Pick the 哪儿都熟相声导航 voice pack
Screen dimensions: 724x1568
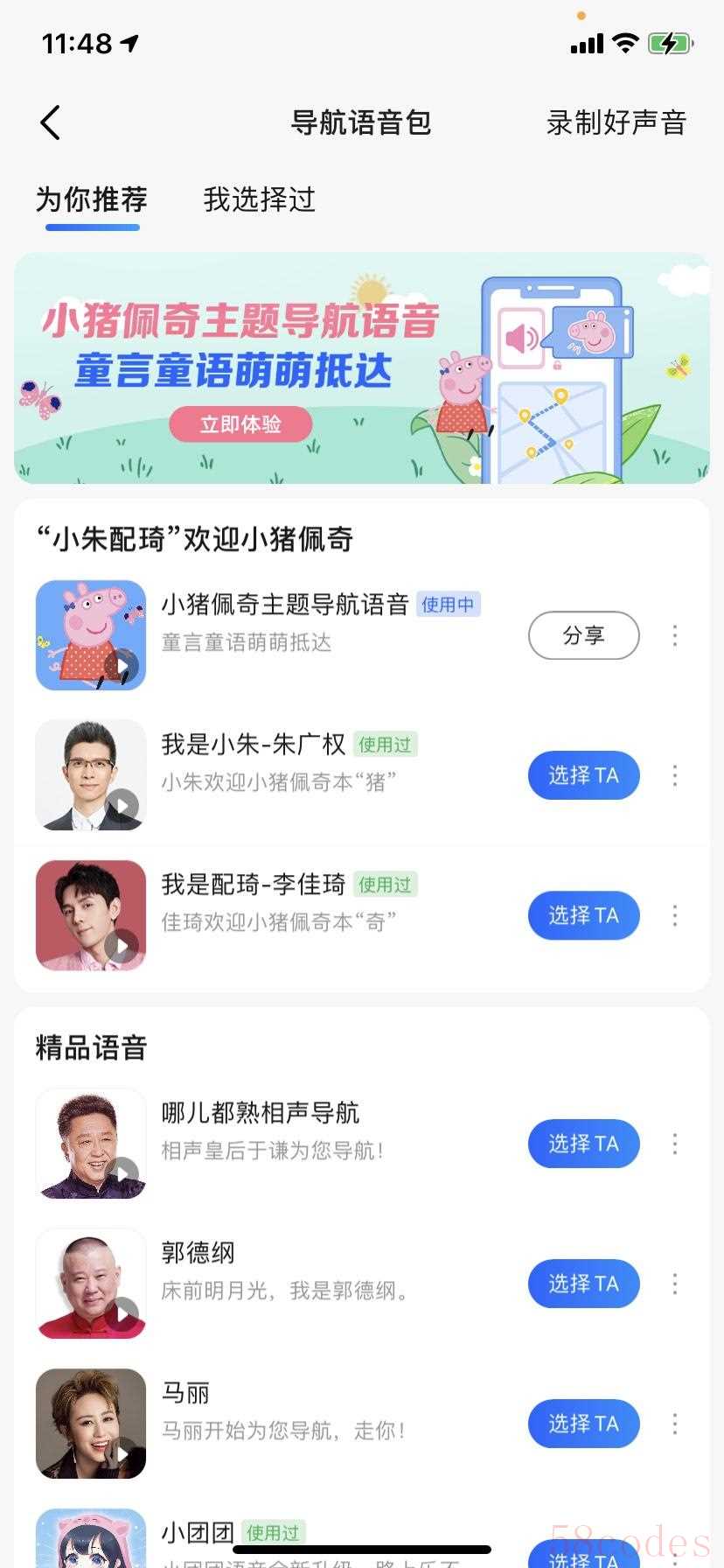pyautogui.click(x=583, y=1144)
